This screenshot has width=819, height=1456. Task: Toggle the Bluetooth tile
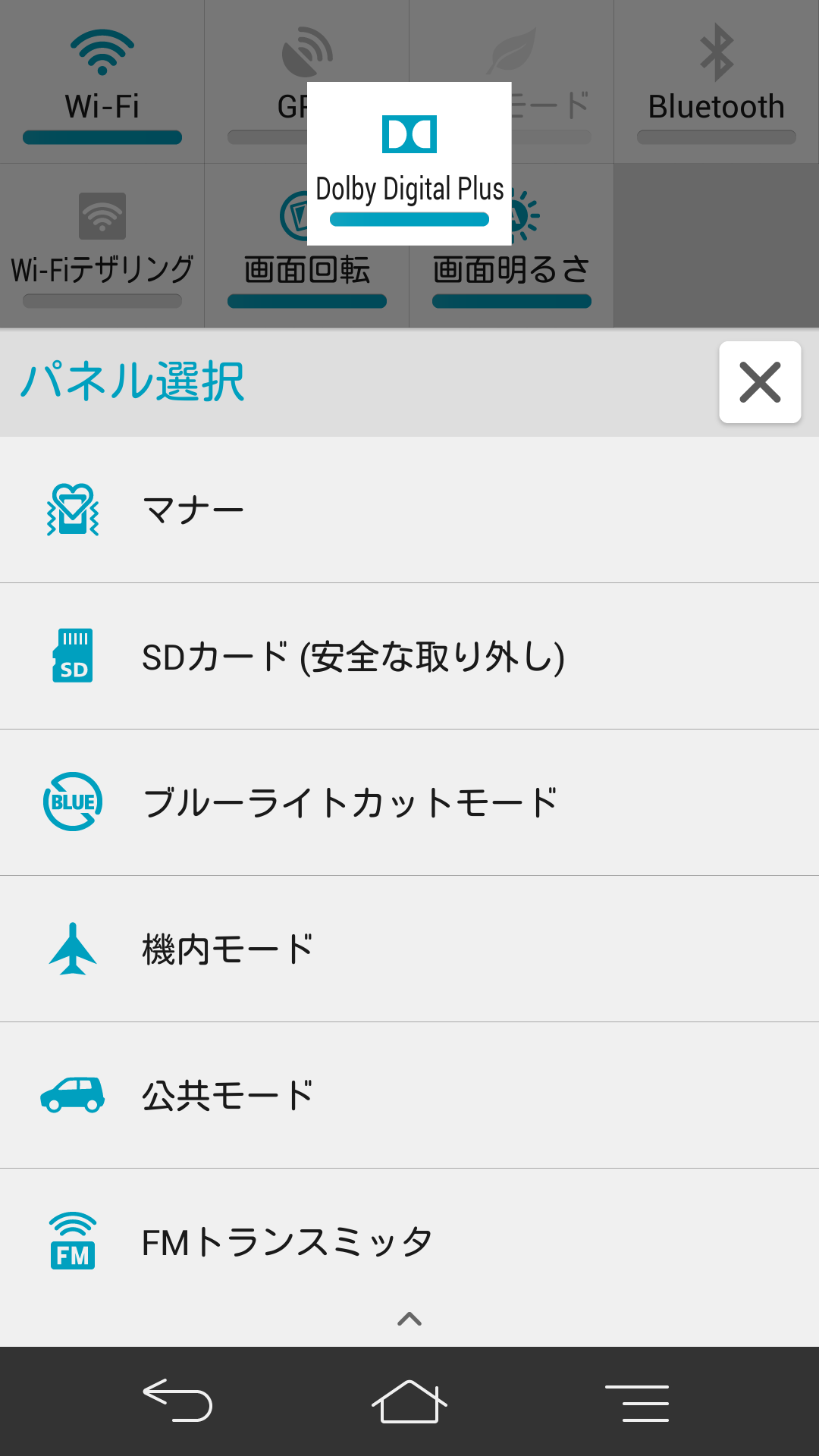[717, 82]
